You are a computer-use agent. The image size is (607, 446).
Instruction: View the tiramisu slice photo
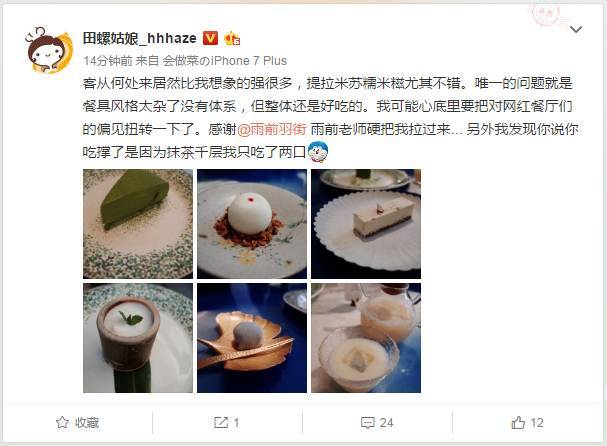365,223
